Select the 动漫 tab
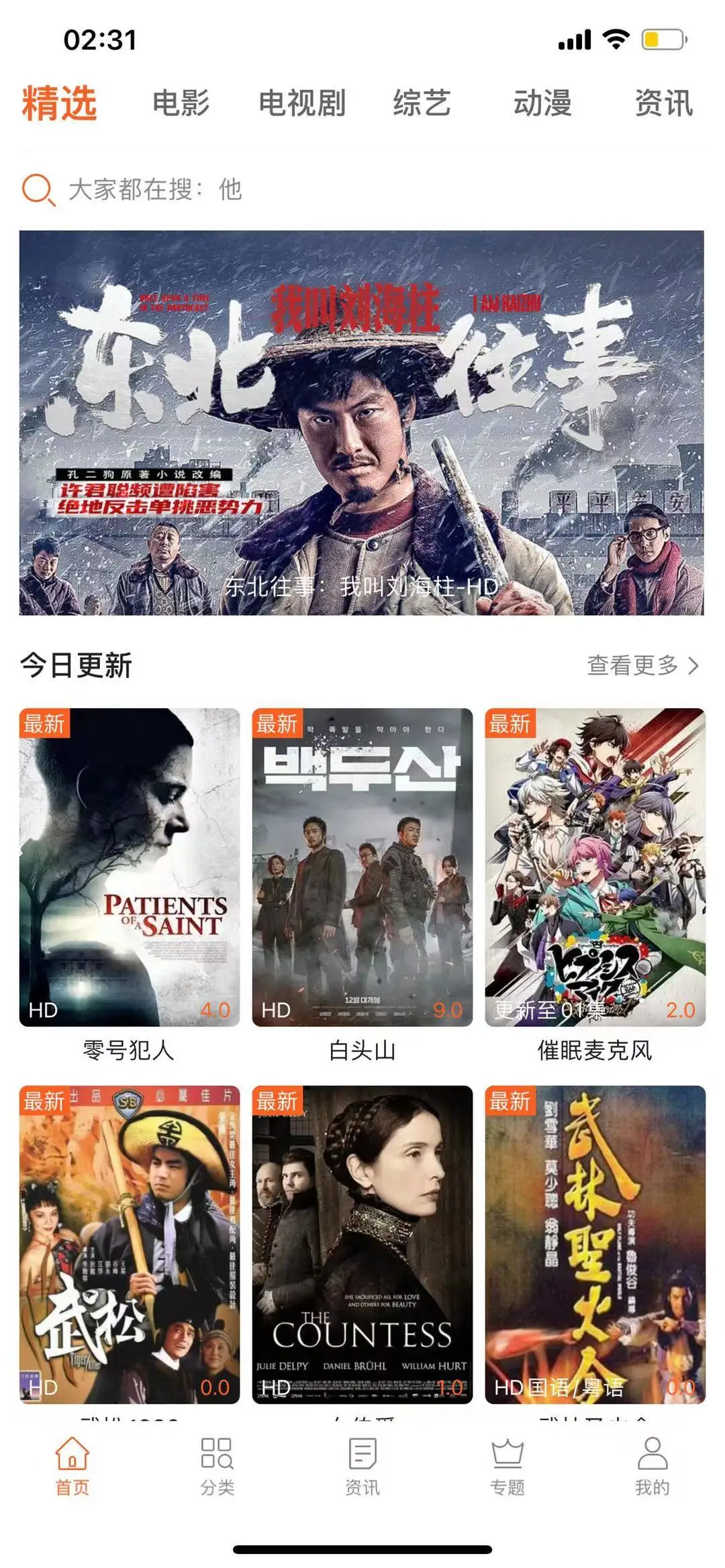This screenshot has width=725, height=1568. pos(542,103)
